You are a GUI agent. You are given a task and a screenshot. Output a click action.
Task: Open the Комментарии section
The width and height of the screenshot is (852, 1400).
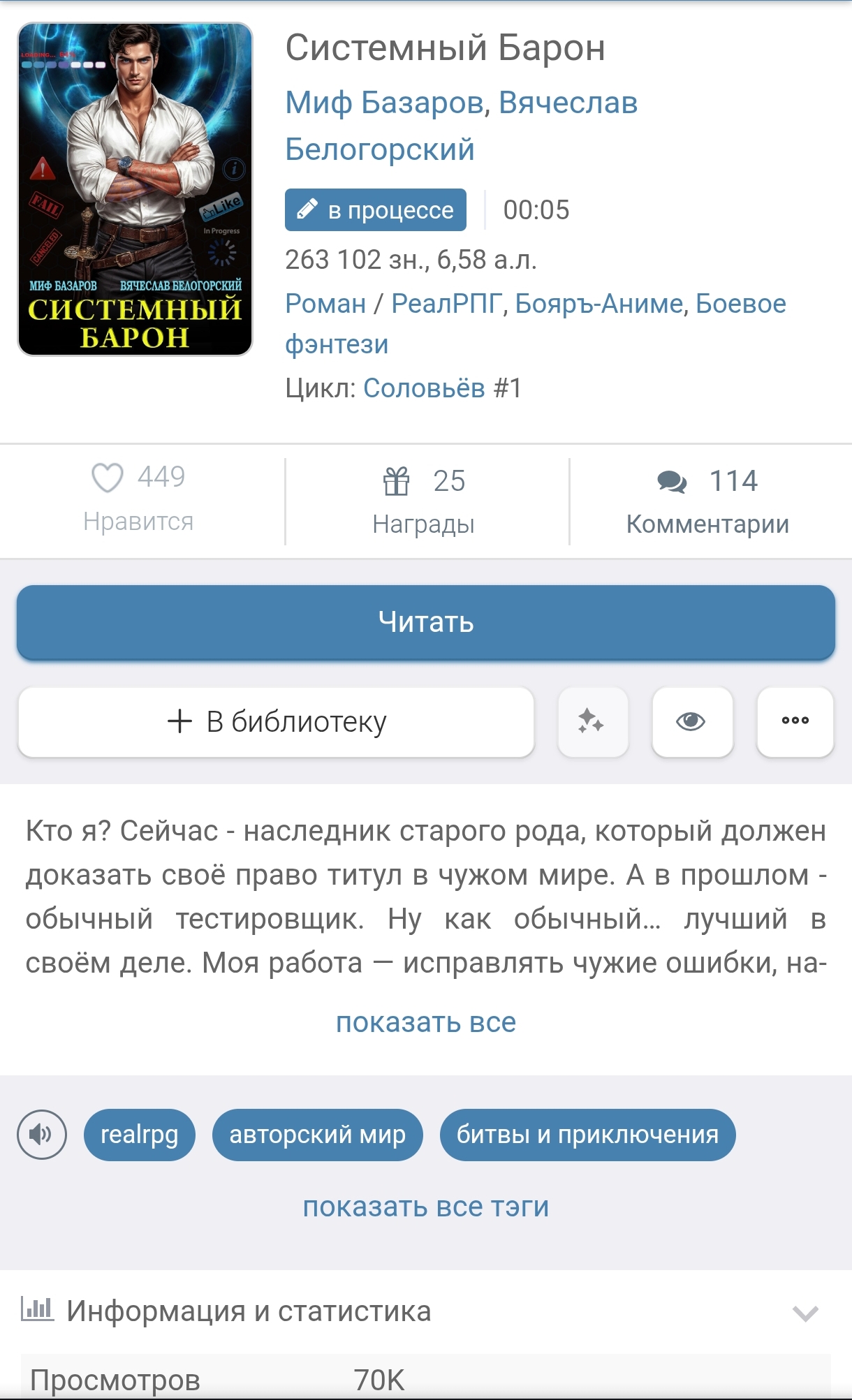[707, 500]
